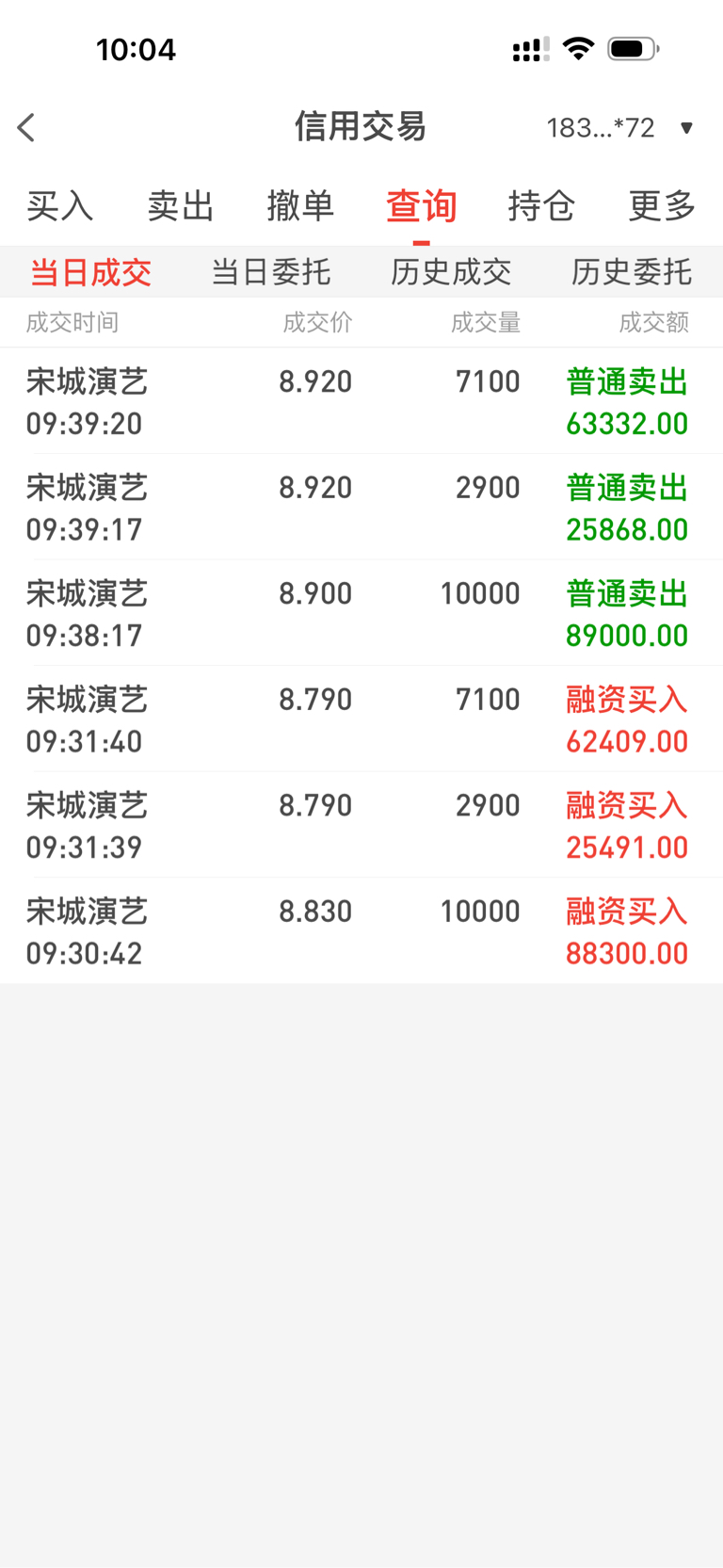Screen dimensions: 723x1568
Task: Open the 更多 tab
Action: pos(663,205)
